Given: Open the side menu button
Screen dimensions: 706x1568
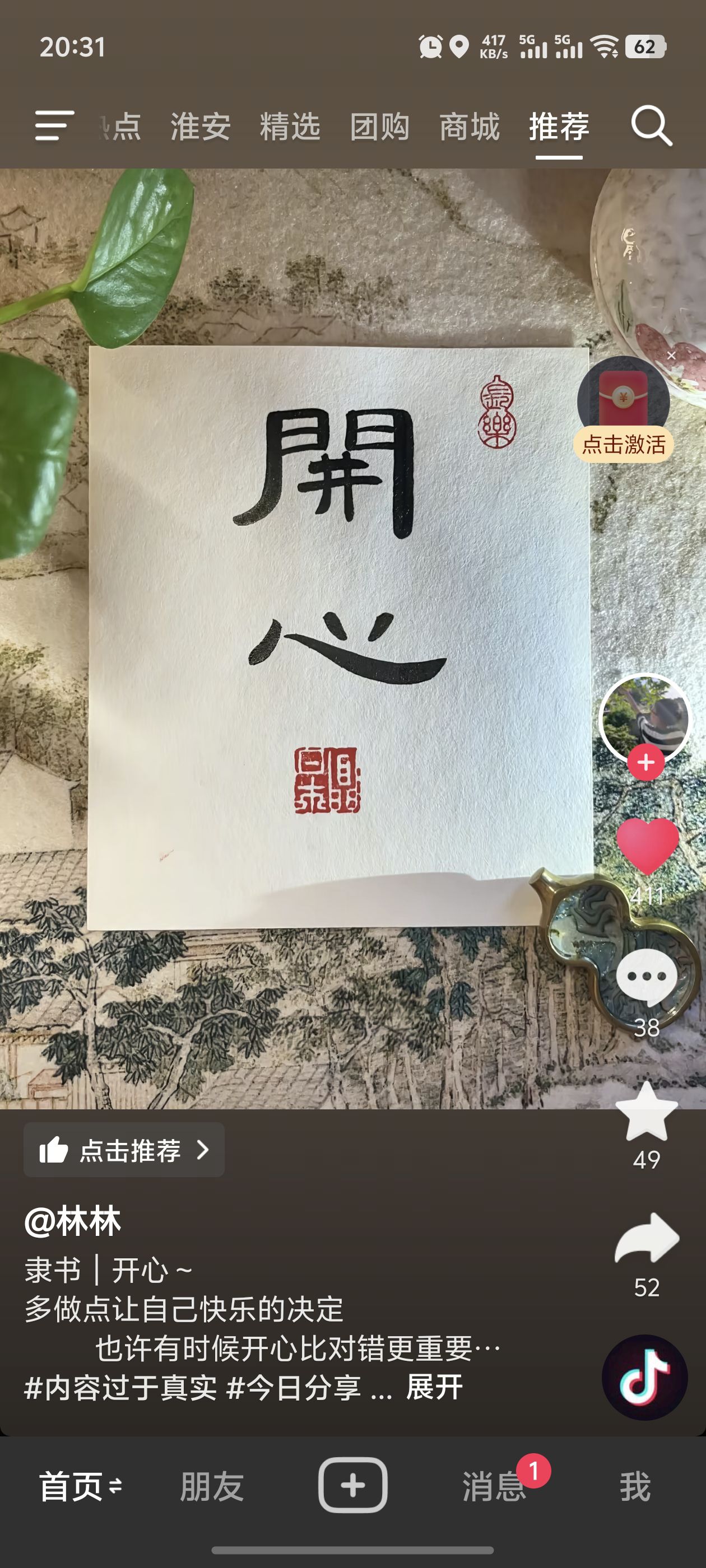Looking at the screenshot, I should pos(54,126).
